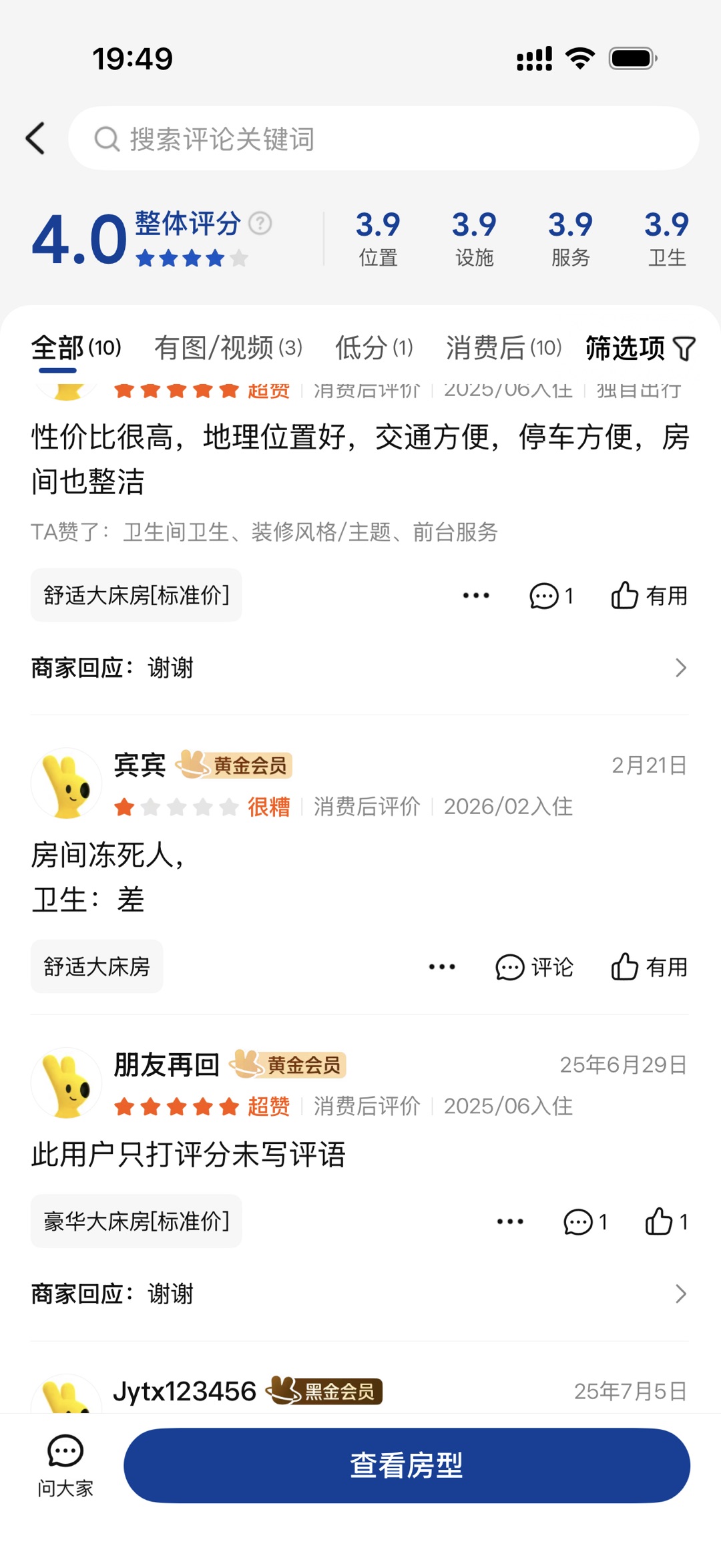Mark the 性价比很高 review as 有用
Viewport: 721px width, 1568px height.
649,595
